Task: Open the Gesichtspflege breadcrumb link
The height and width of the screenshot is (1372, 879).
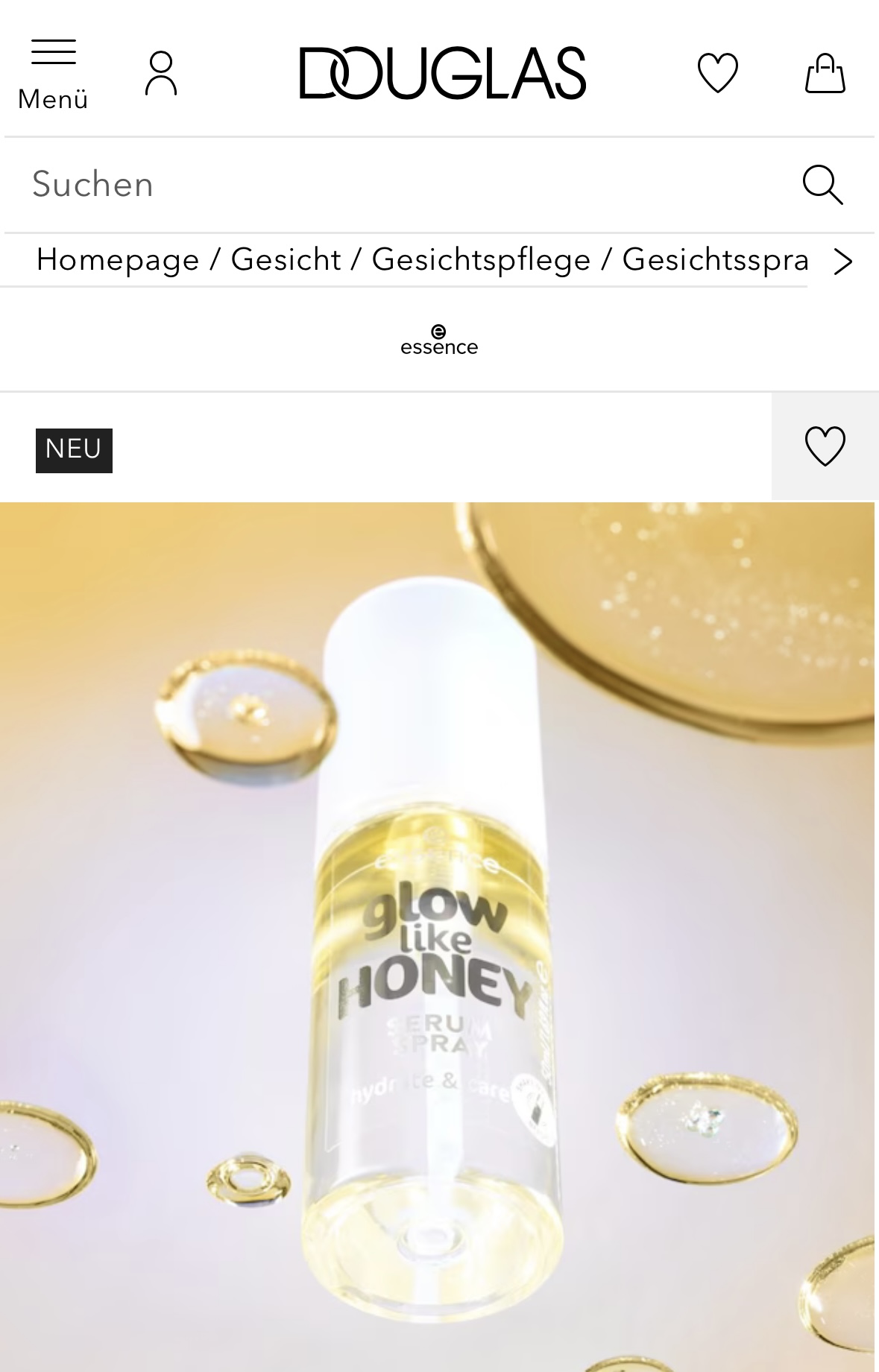Action: pyautogui.click(x=481, y=260)
